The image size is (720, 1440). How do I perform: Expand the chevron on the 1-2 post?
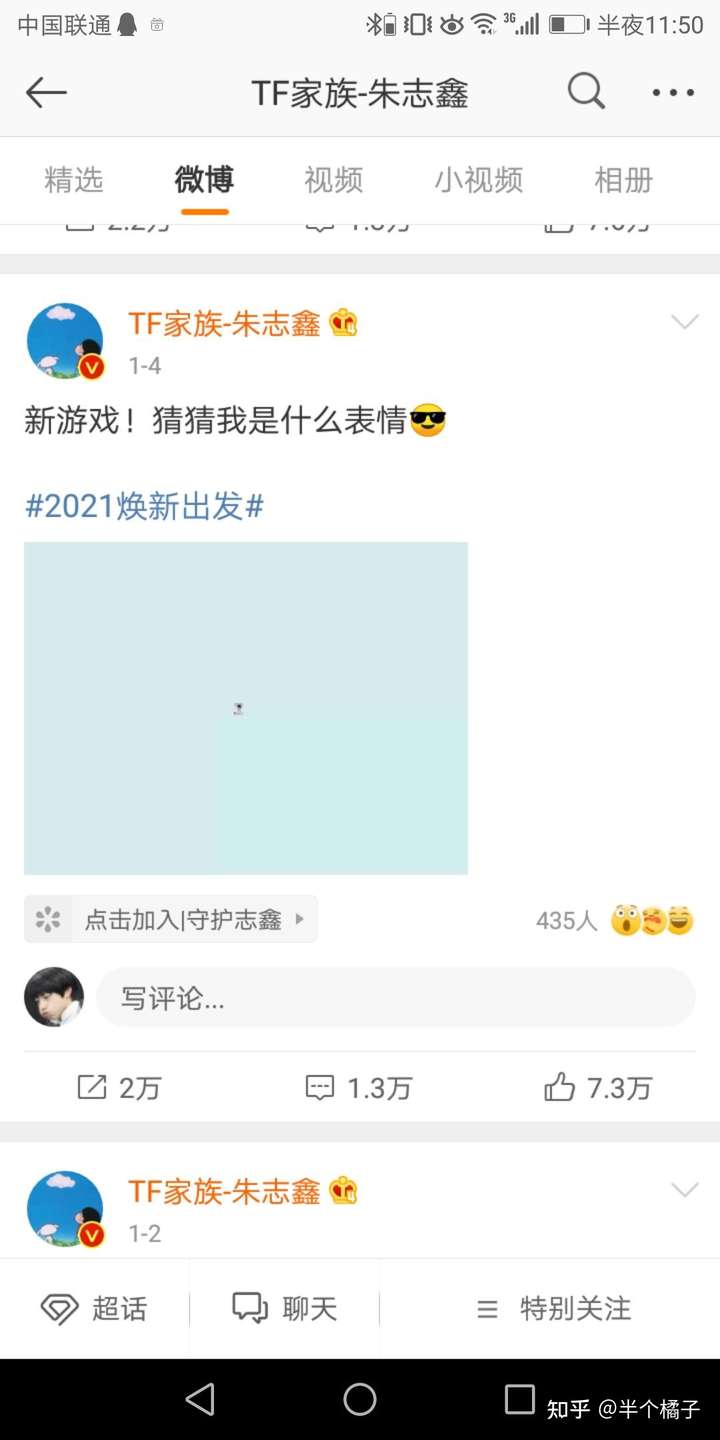[x=684, y=1190]
